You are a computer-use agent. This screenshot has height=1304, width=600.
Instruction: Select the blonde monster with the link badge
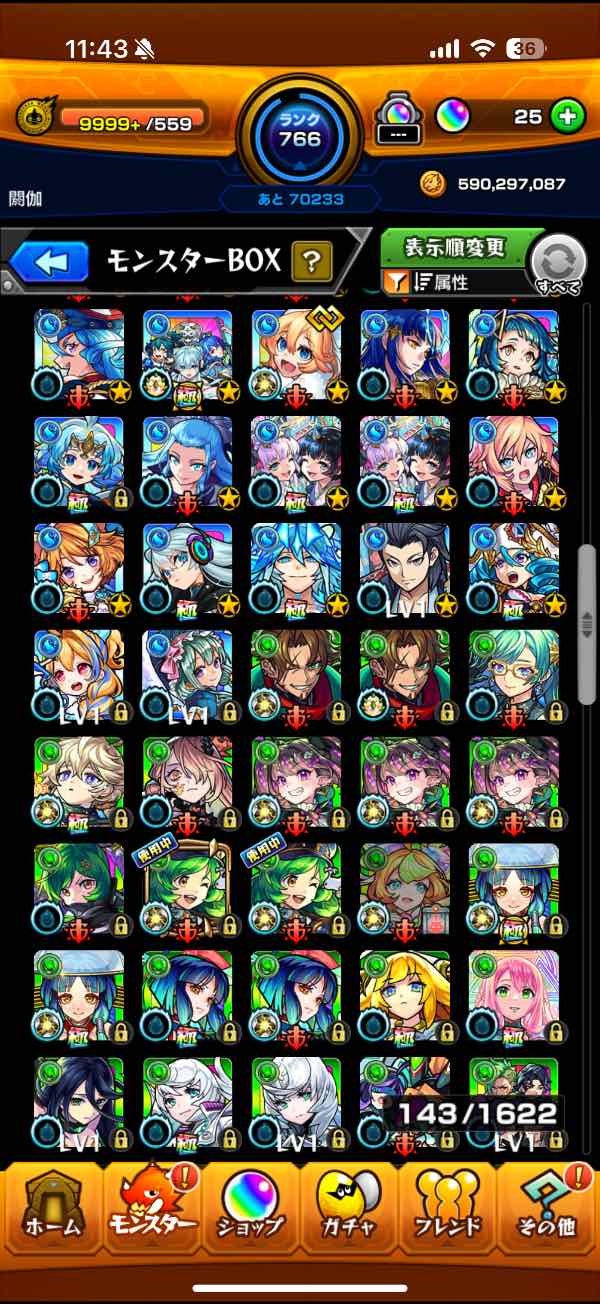coord(296,355)
